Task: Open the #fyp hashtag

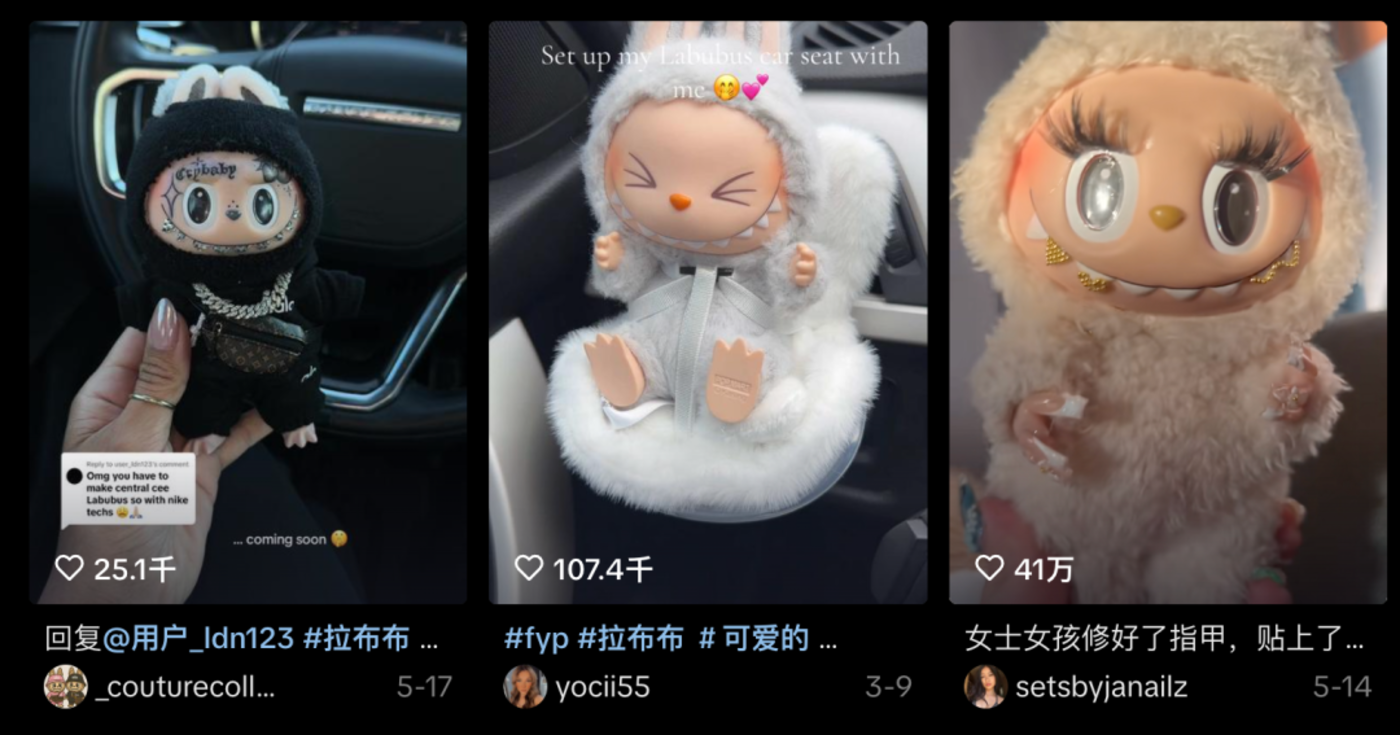Action: click(535, 639)
